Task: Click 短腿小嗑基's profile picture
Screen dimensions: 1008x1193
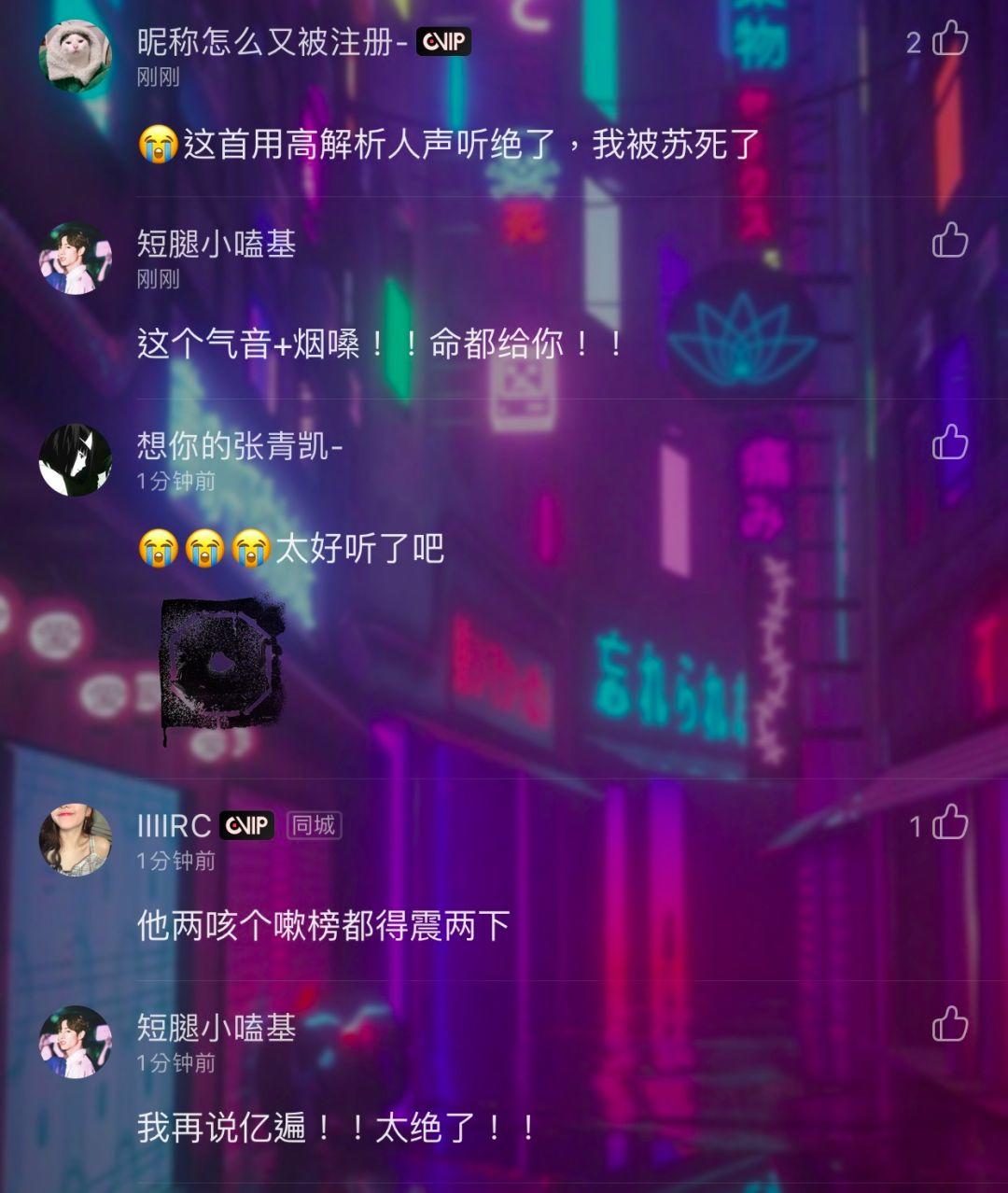Action: pos(77,259)
